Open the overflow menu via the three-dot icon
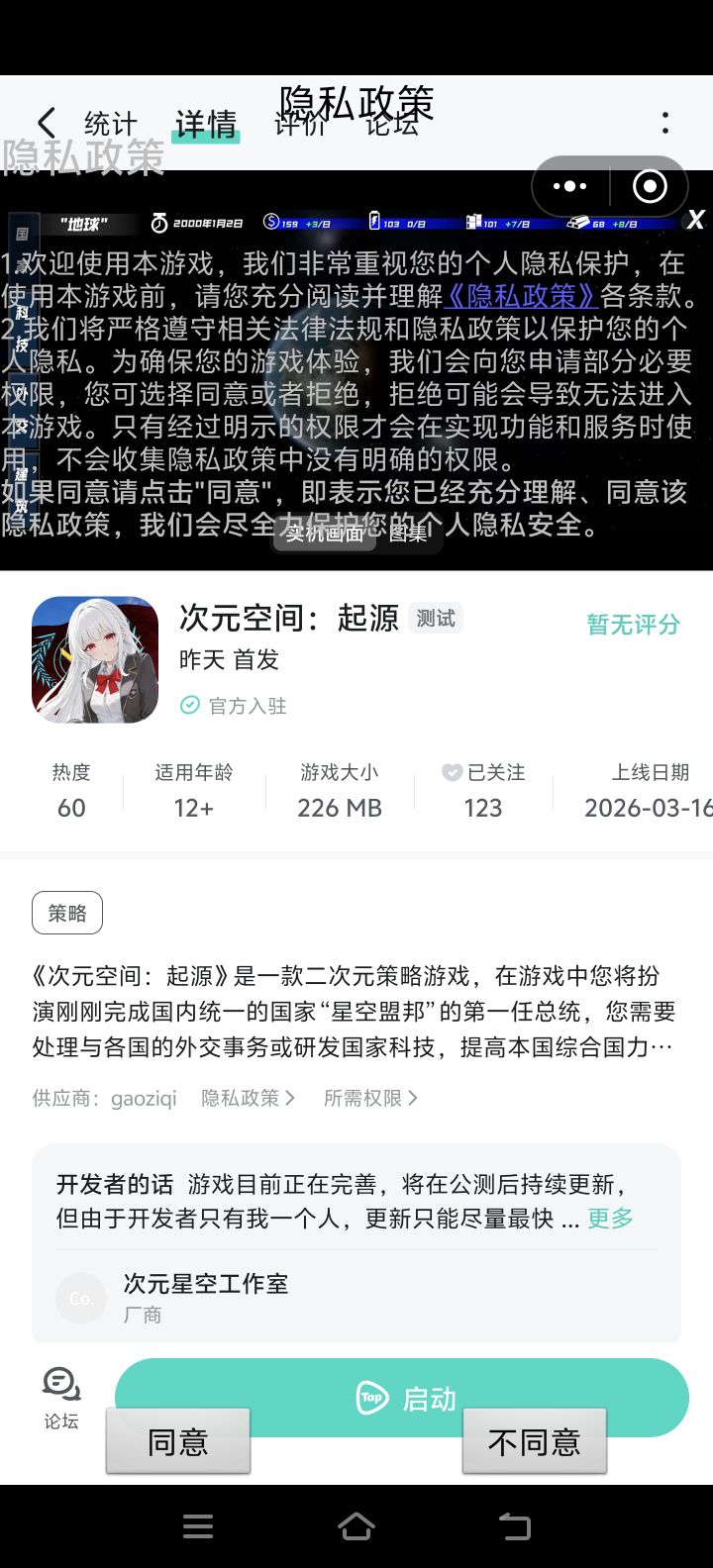The height and width of the screenshot is (1568, 713). pos(664,121)
